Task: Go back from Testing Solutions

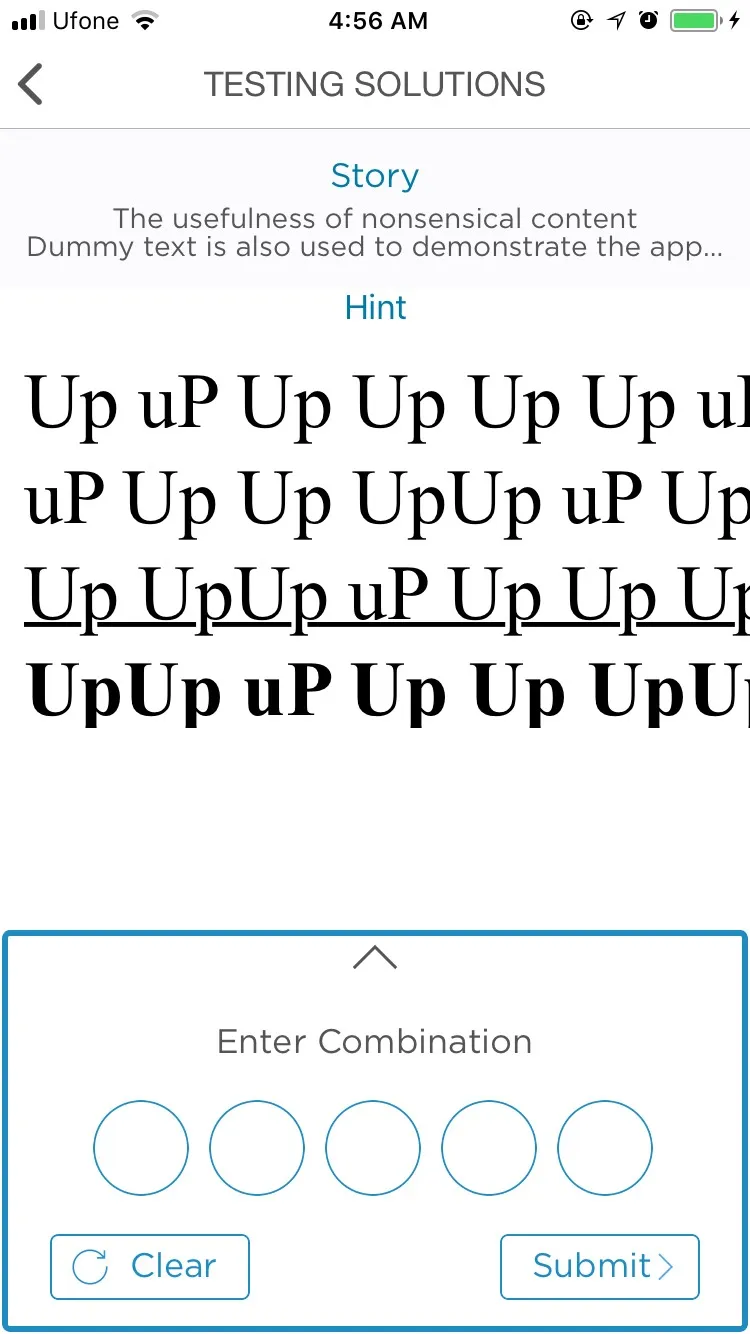Action: point(32,84)
